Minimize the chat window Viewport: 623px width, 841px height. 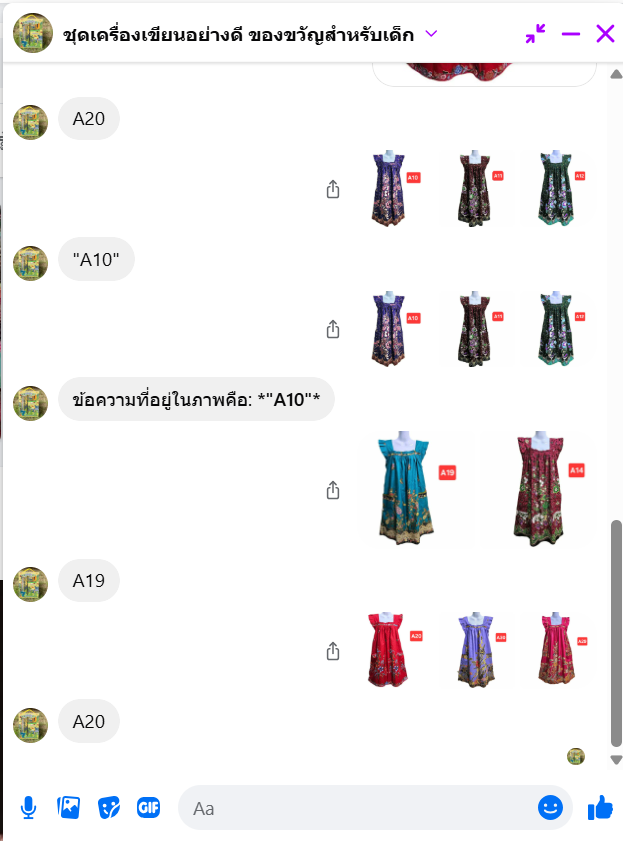[571, 34]
